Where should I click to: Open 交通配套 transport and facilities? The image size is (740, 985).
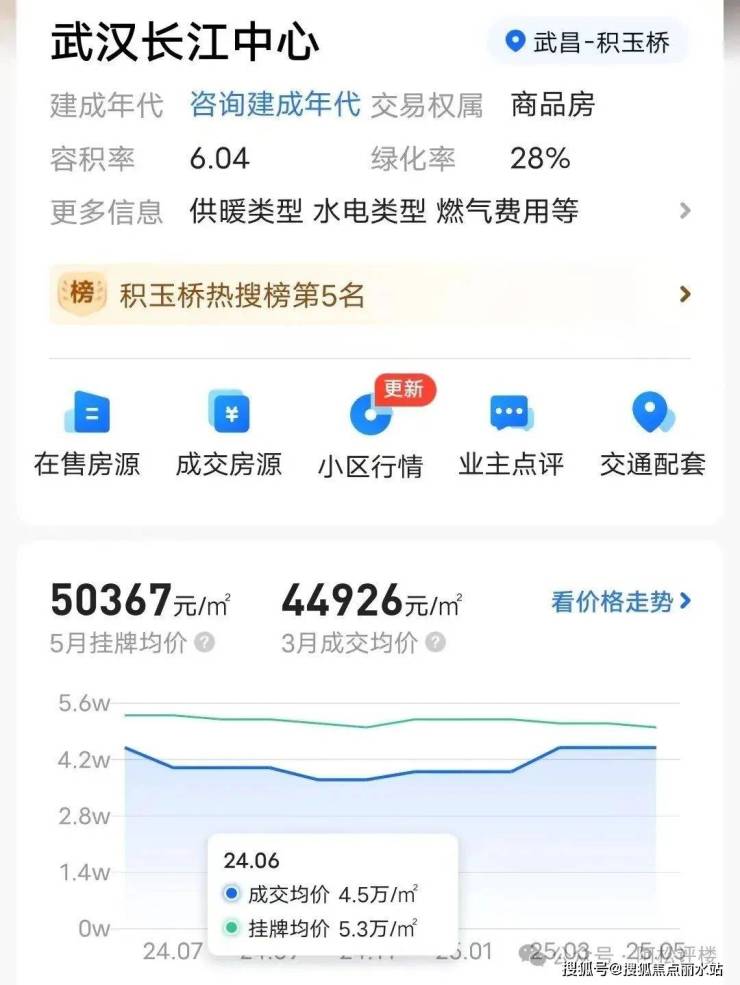[653, 433]
